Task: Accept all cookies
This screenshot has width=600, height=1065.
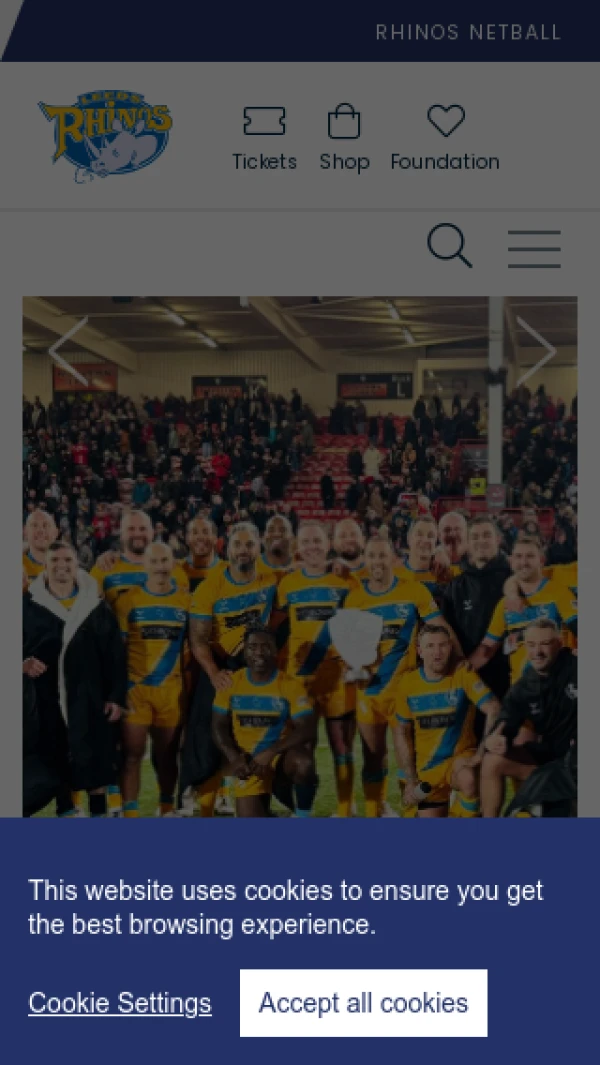Action: point(363,1003)
